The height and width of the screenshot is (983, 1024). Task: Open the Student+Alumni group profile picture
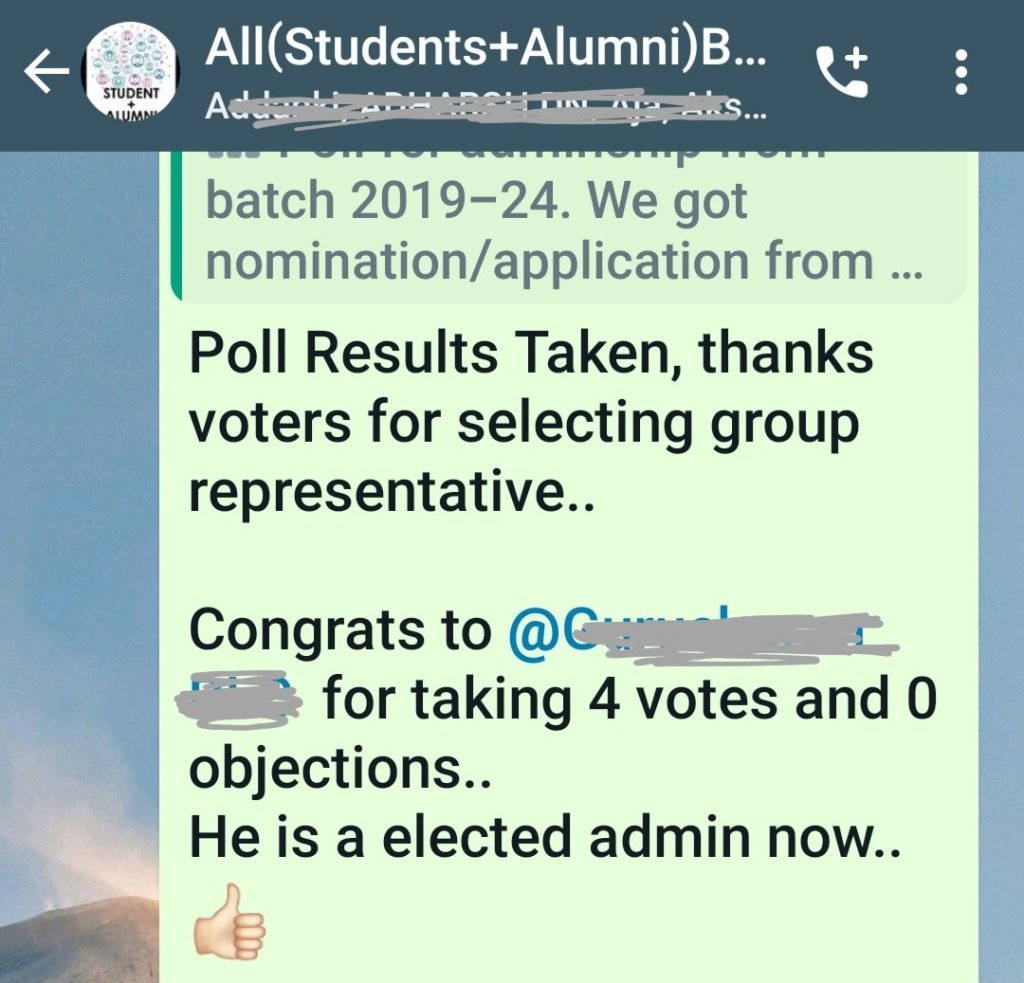click(x=131, y=72)
